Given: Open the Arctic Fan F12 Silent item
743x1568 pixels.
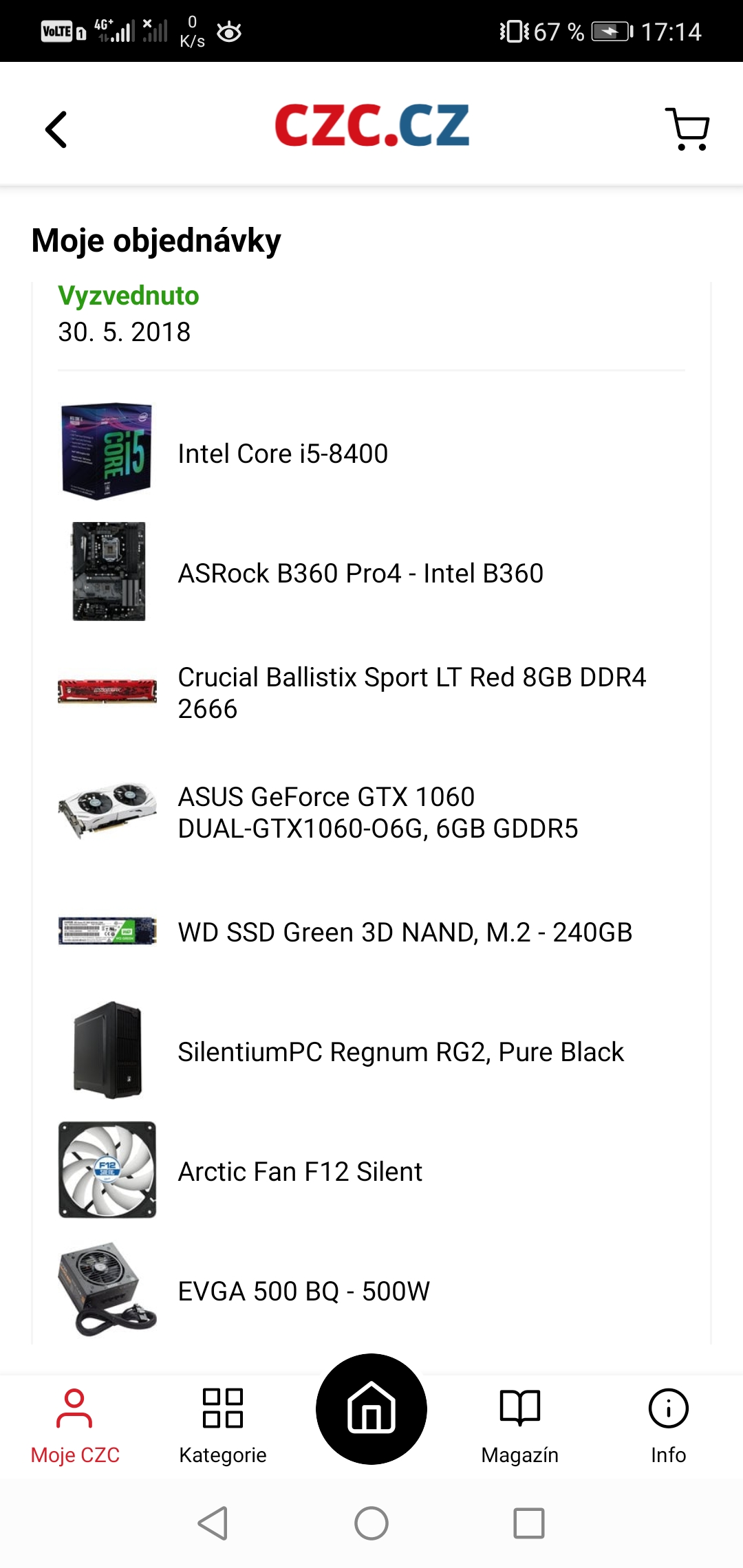Looking at the screenshot, I should coord(300,1171).
